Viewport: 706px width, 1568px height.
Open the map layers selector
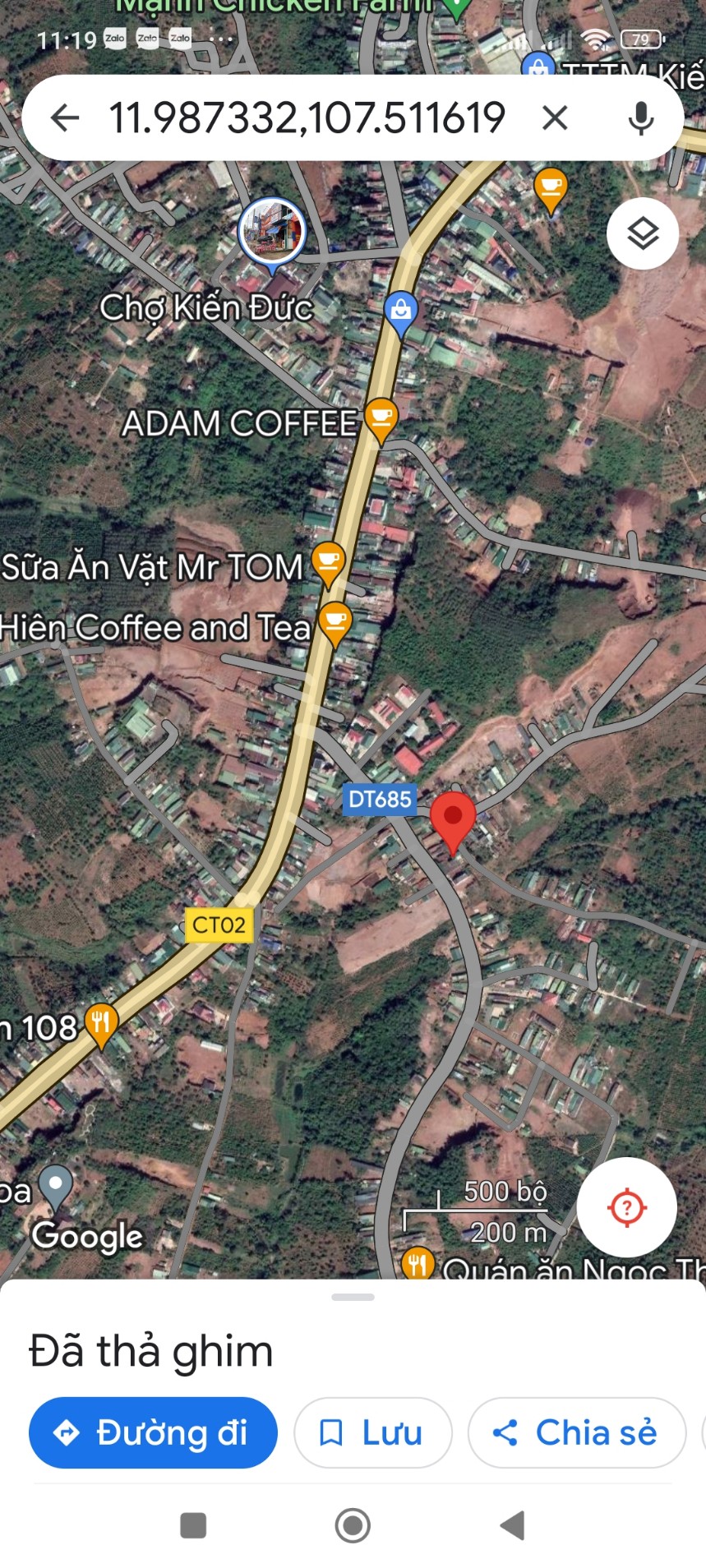tap(643, 233)
